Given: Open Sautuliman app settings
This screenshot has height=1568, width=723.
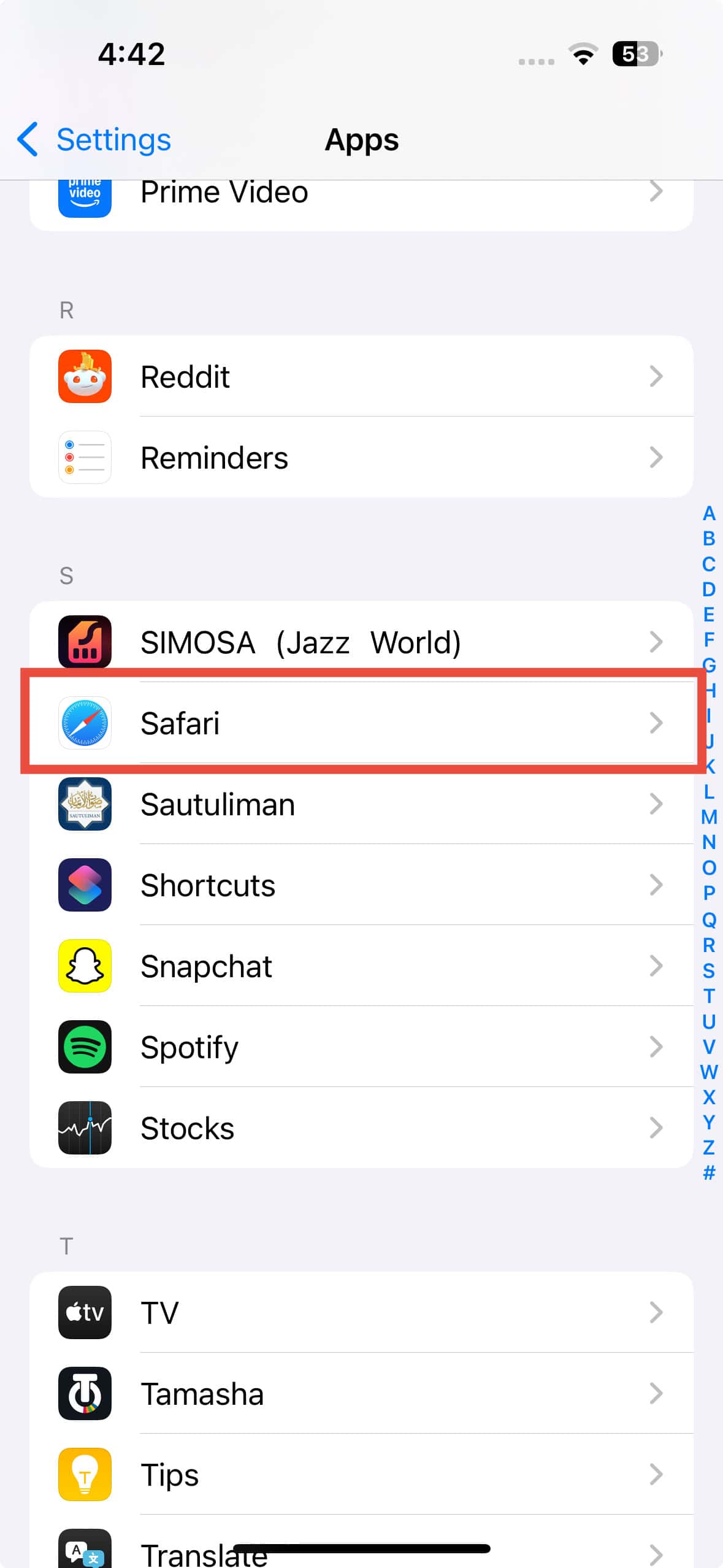Looking at the screenshot, I should (361, 804).
